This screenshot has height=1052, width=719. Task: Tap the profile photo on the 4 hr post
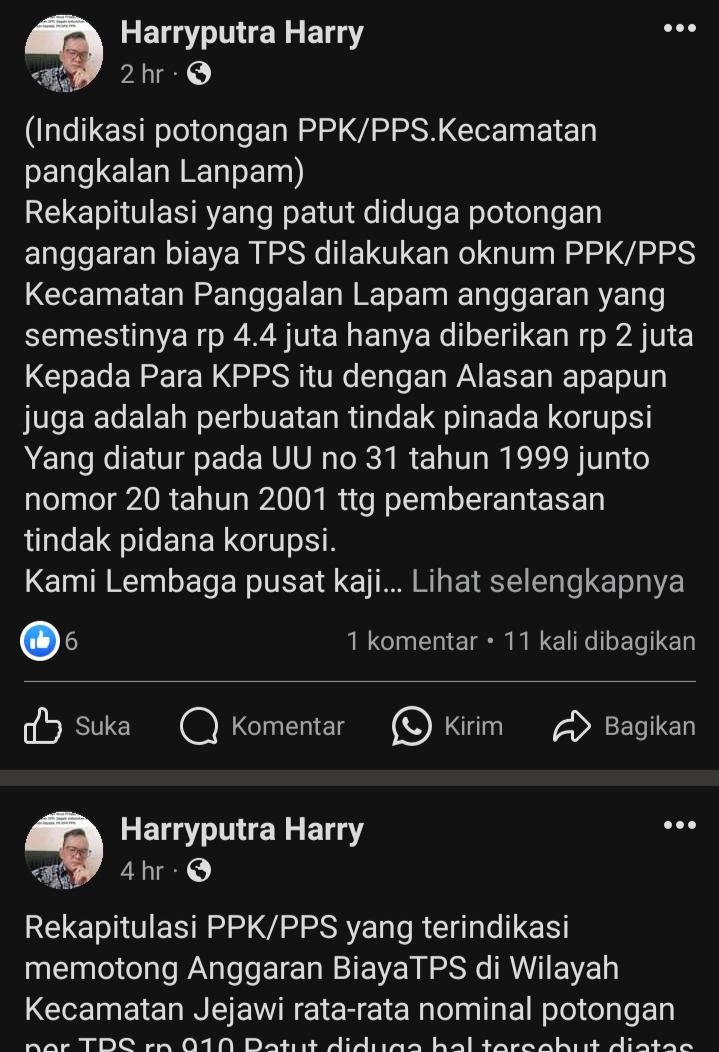(x=64, y=850)
